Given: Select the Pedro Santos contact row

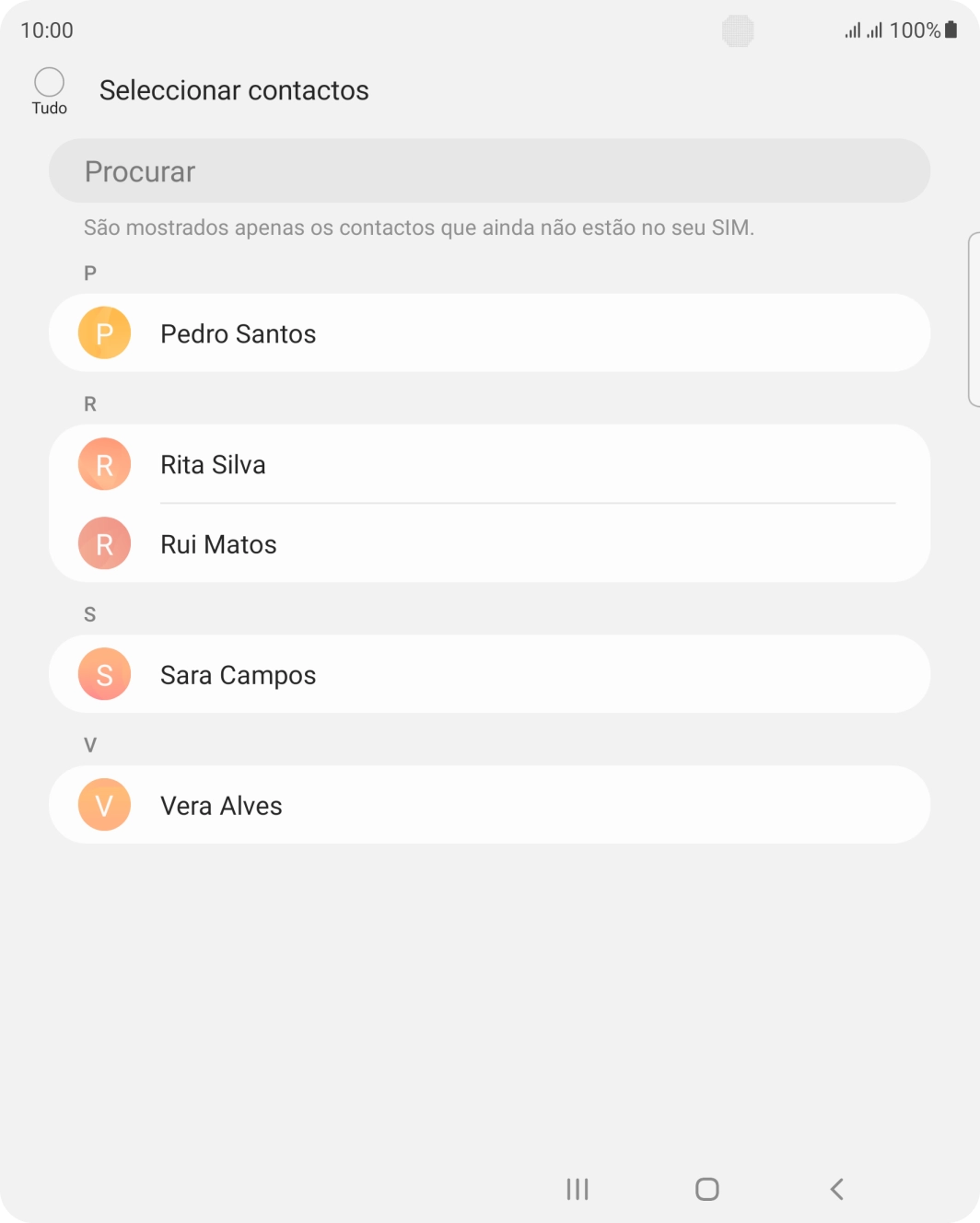Looking at the screenshot, I should coord(488,332).
